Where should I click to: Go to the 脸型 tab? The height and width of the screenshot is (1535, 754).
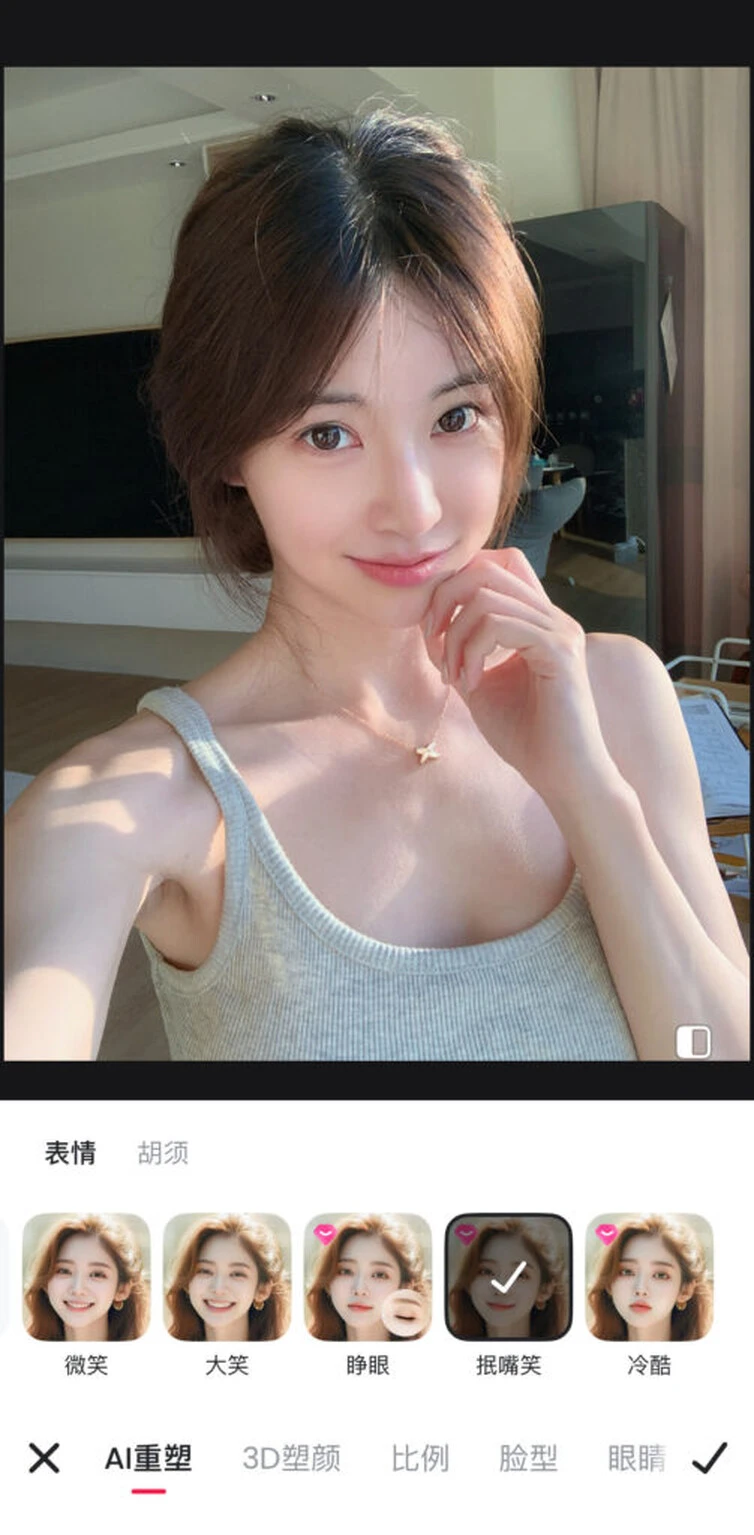[528, 1458]
